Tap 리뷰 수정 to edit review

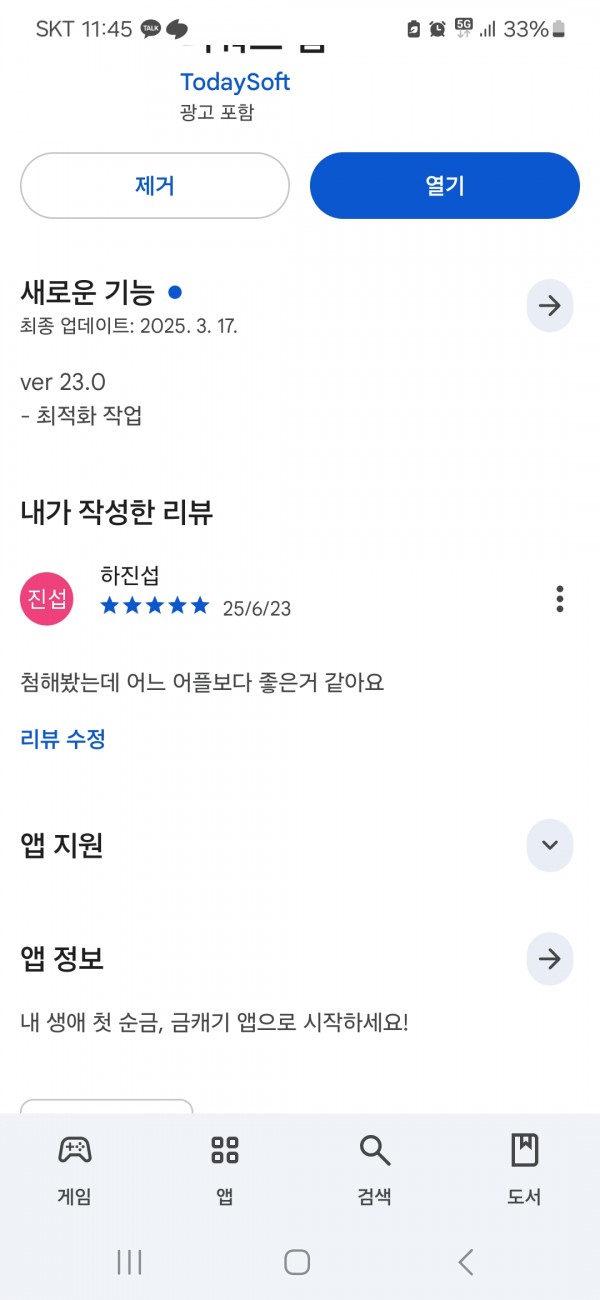tap(63, 739)
